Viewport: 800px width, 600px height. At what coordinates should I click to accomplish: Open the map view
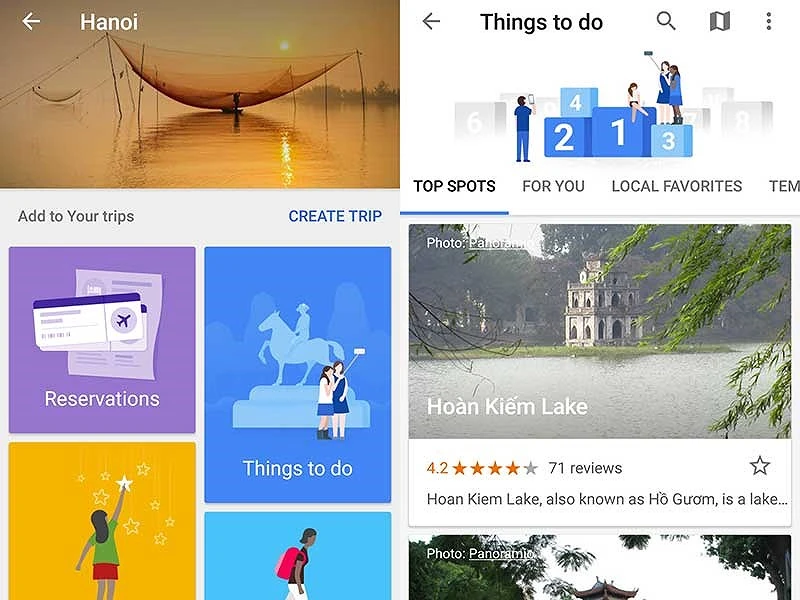coord(719,21)
